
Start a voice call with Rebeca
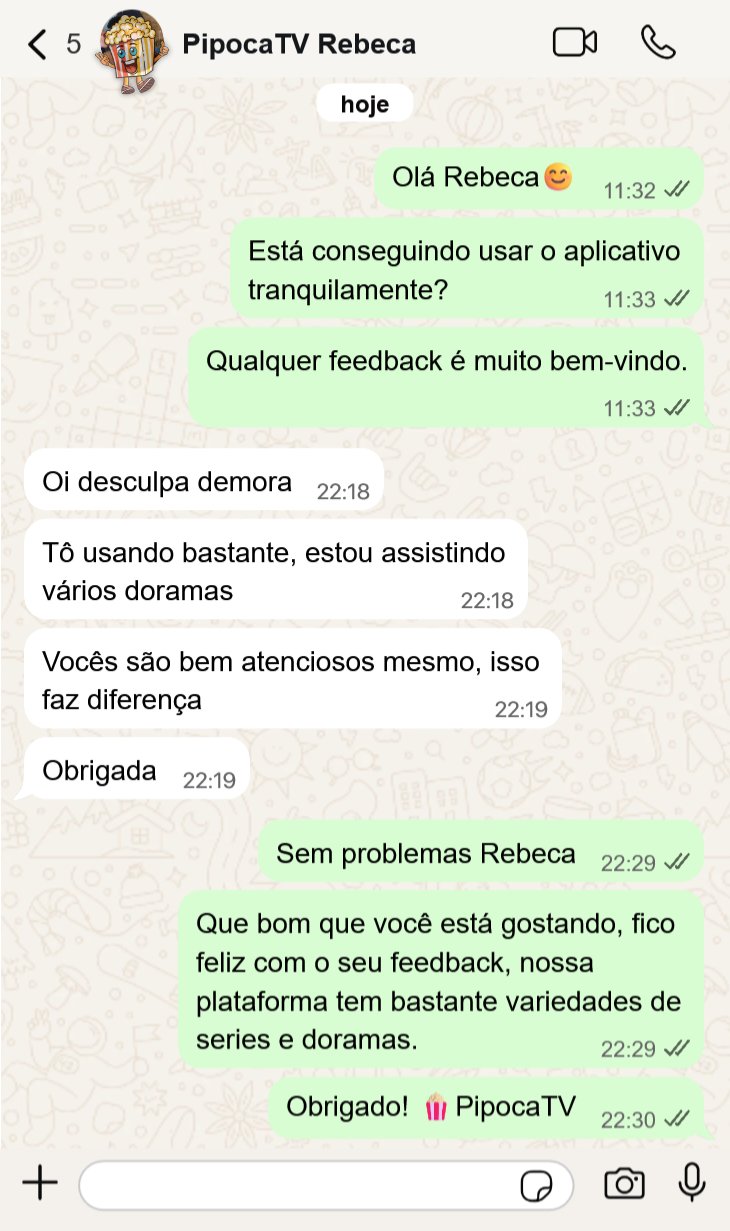click(658, 43)
